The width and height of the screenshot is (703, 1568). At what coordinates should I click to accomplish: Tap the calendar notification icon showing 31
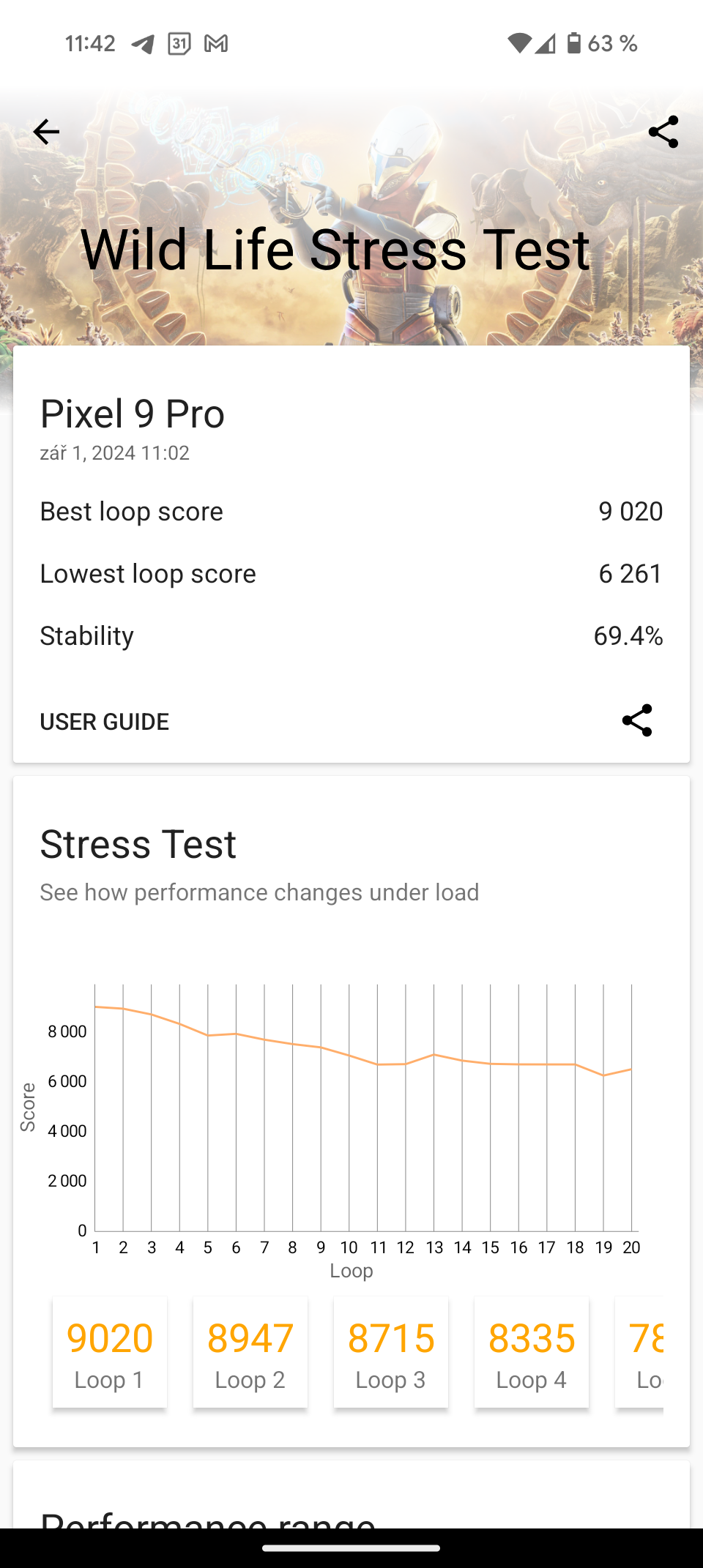pyautogui.click(x=178, y=43)
